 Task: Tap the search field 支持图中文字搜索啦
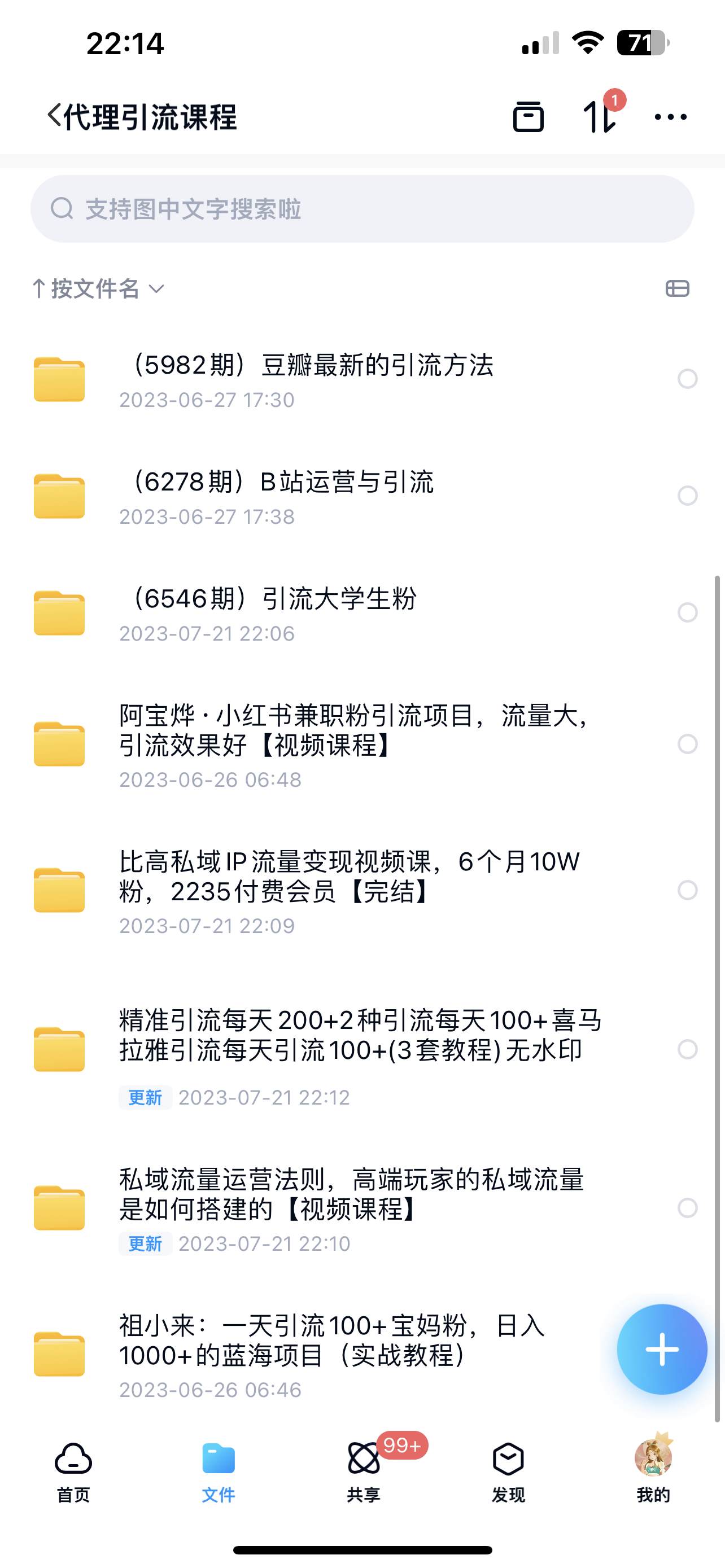coord(362,209)
